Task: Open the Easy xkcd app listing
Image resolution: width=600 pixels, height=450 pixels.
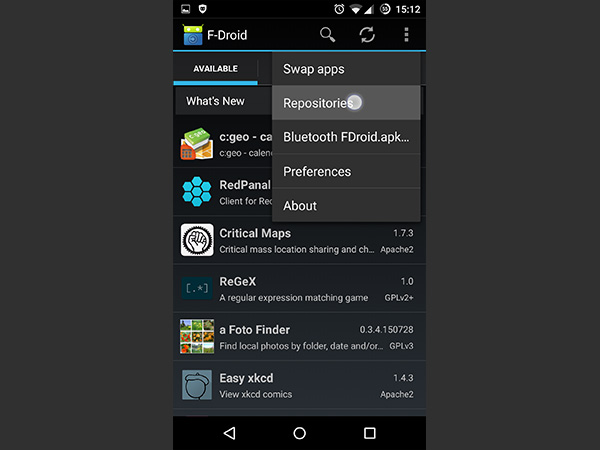Action: pos(299,384)
